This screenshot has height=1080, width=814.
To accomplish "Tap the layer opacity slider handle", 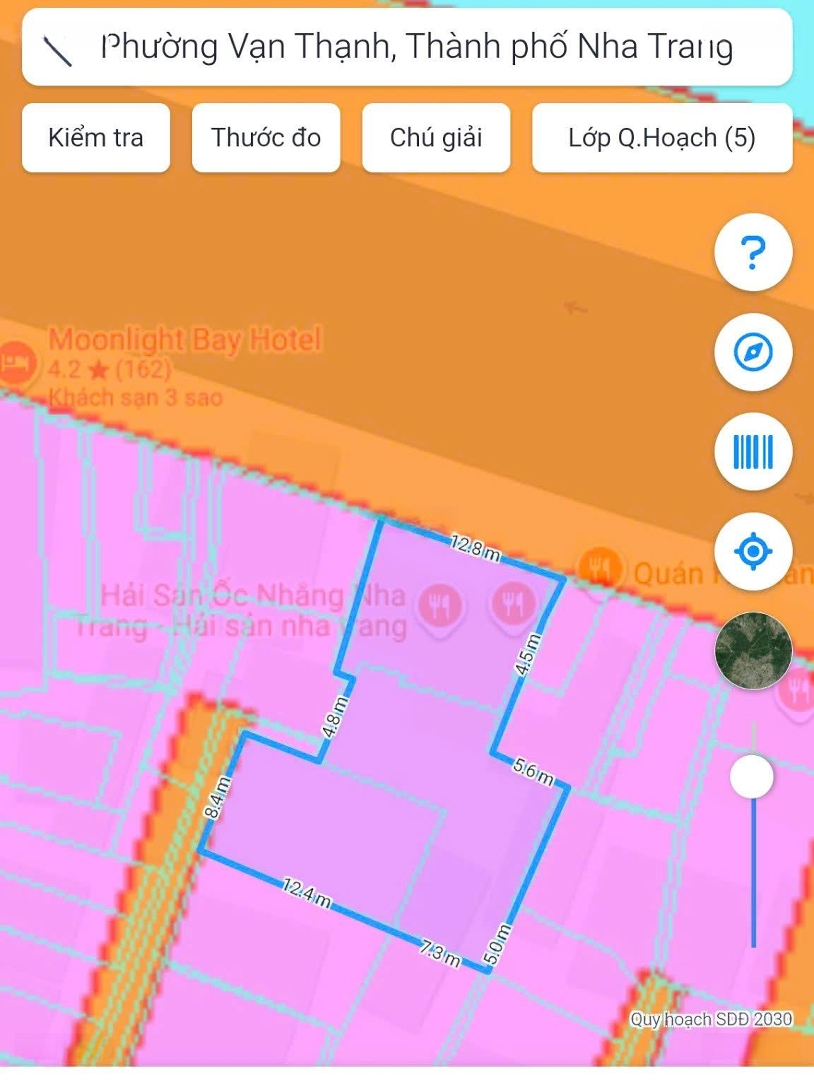I will [752, 776].
